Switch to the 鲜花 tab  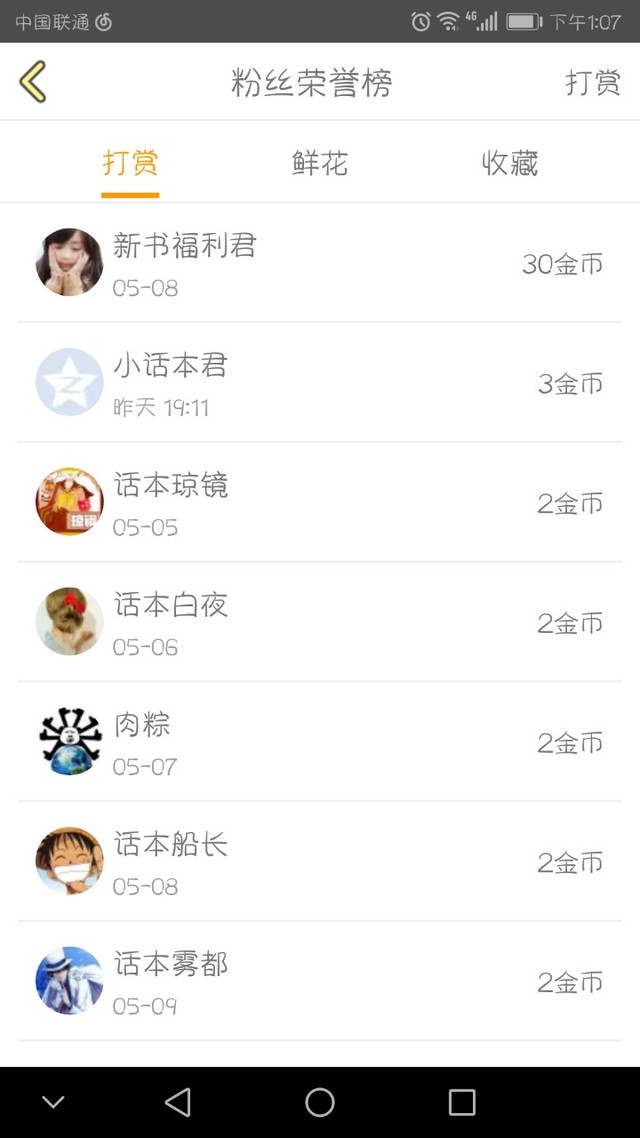tap(320, 163)
